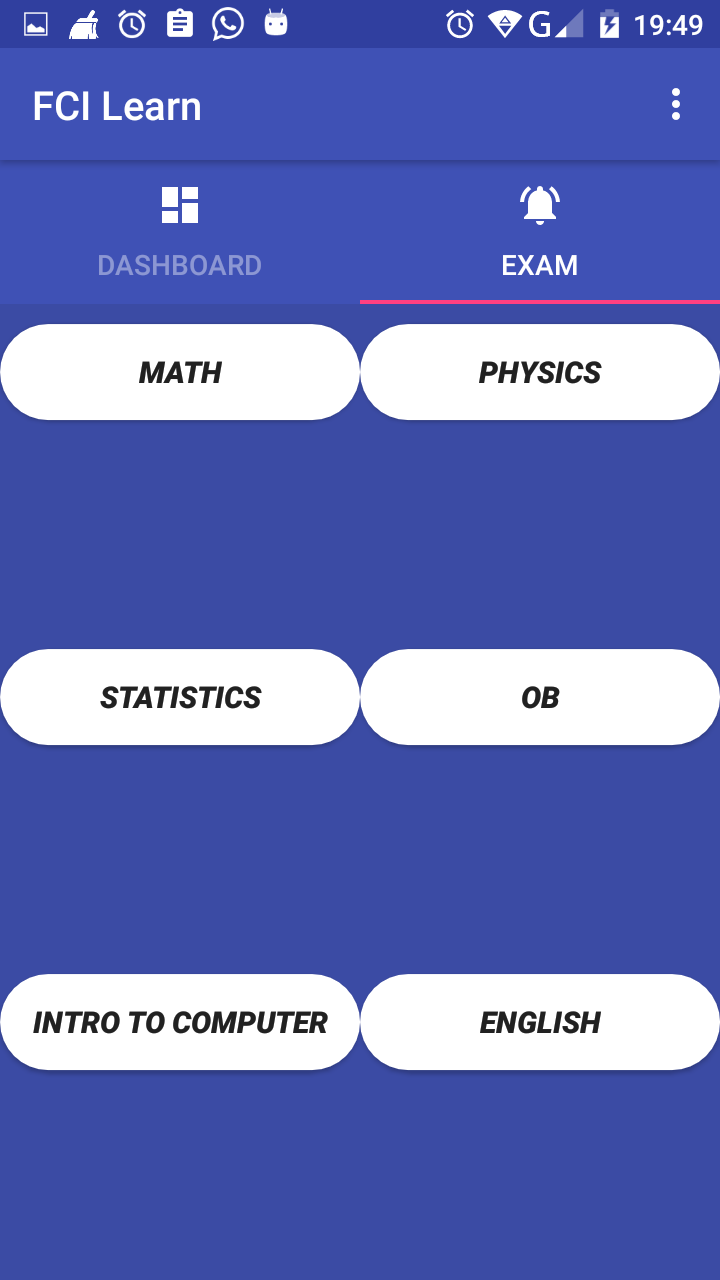This screenshot has height=1280, width=720.
Task: Tap the WhatsApp icon in the status bar
Action: point(227,22)
